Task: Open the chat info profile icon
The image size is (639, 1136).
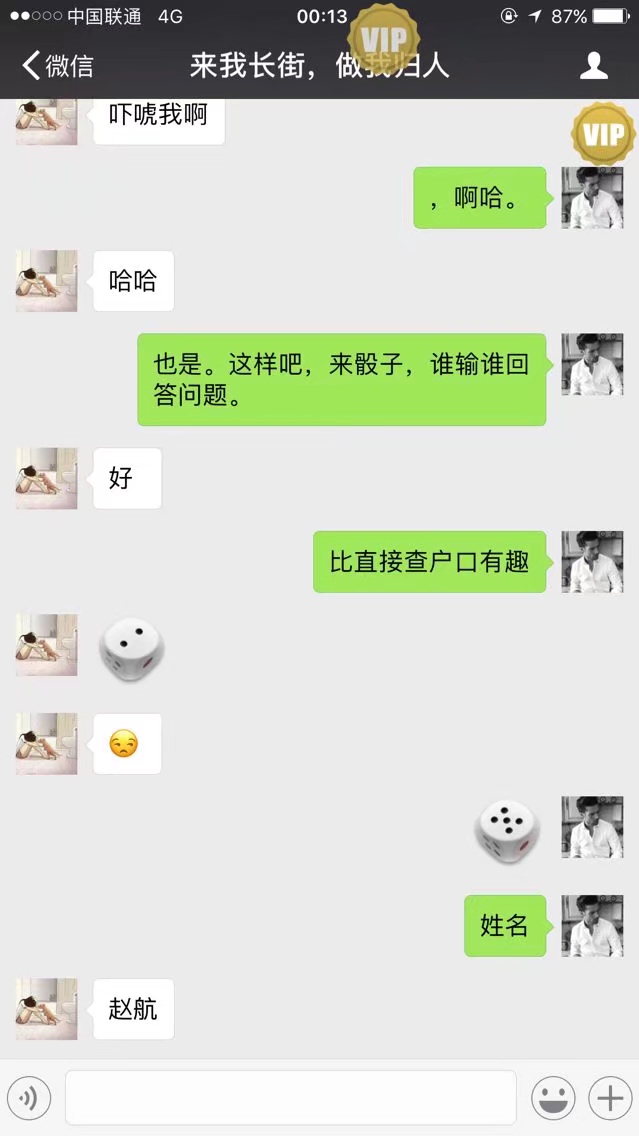Action: [x=594, y=66]
